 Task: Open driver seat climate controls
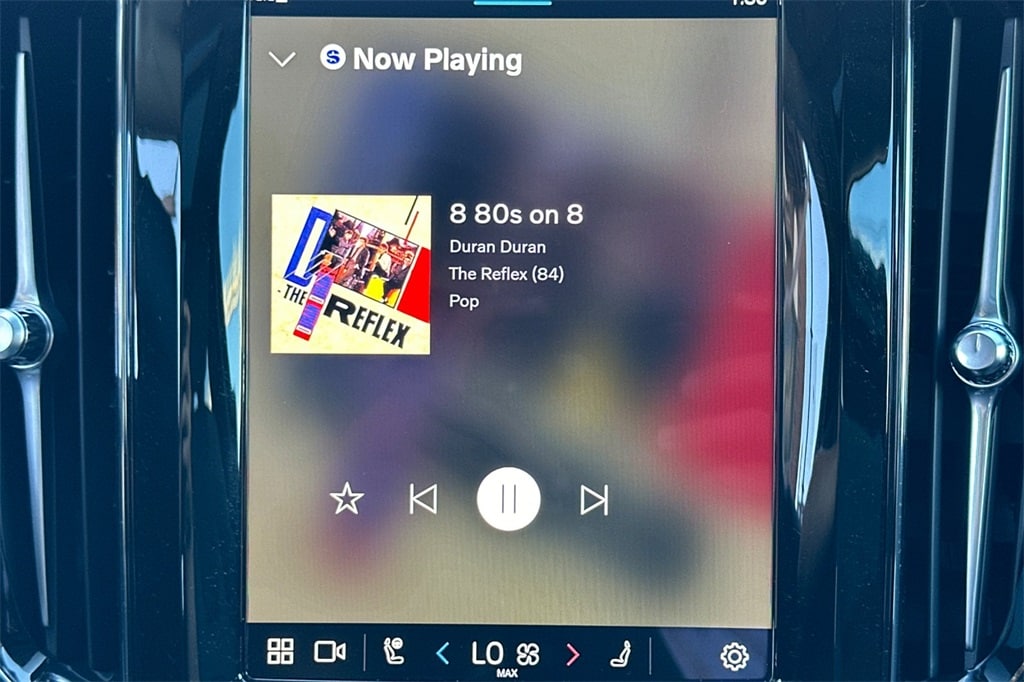394,653
